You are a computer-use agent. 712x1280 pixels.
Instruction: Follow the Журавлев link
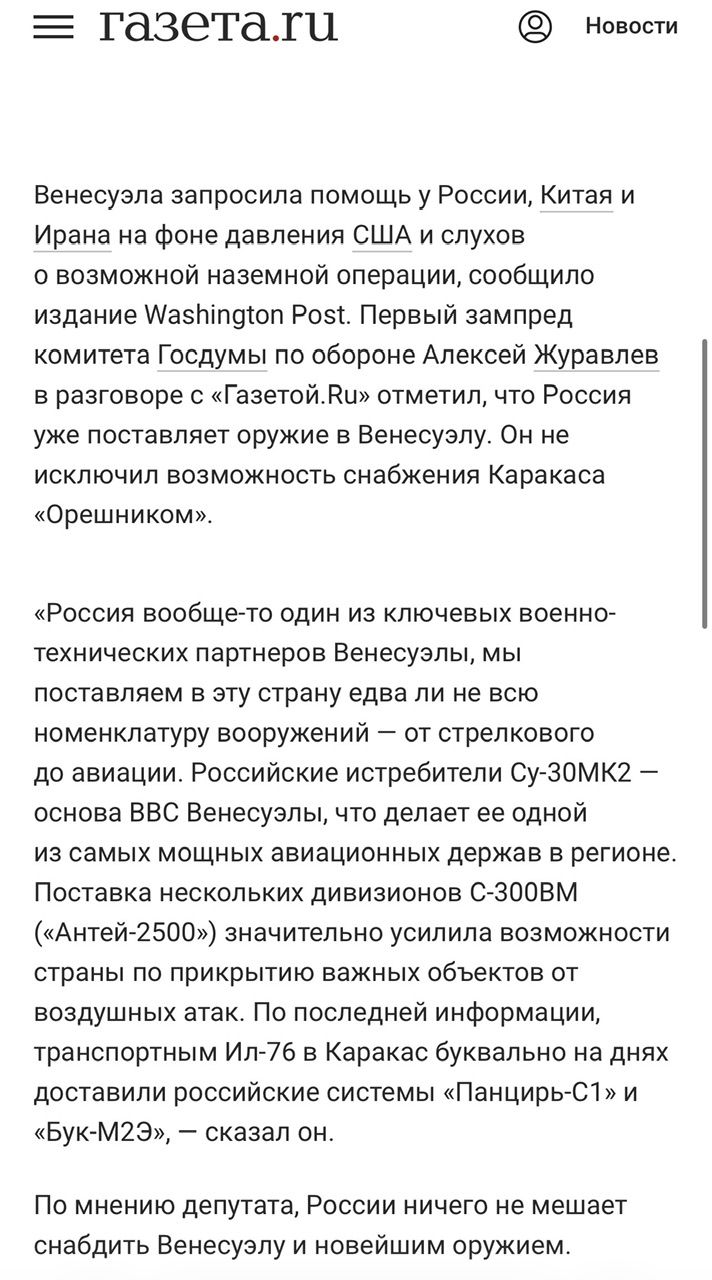click(596, 355)
